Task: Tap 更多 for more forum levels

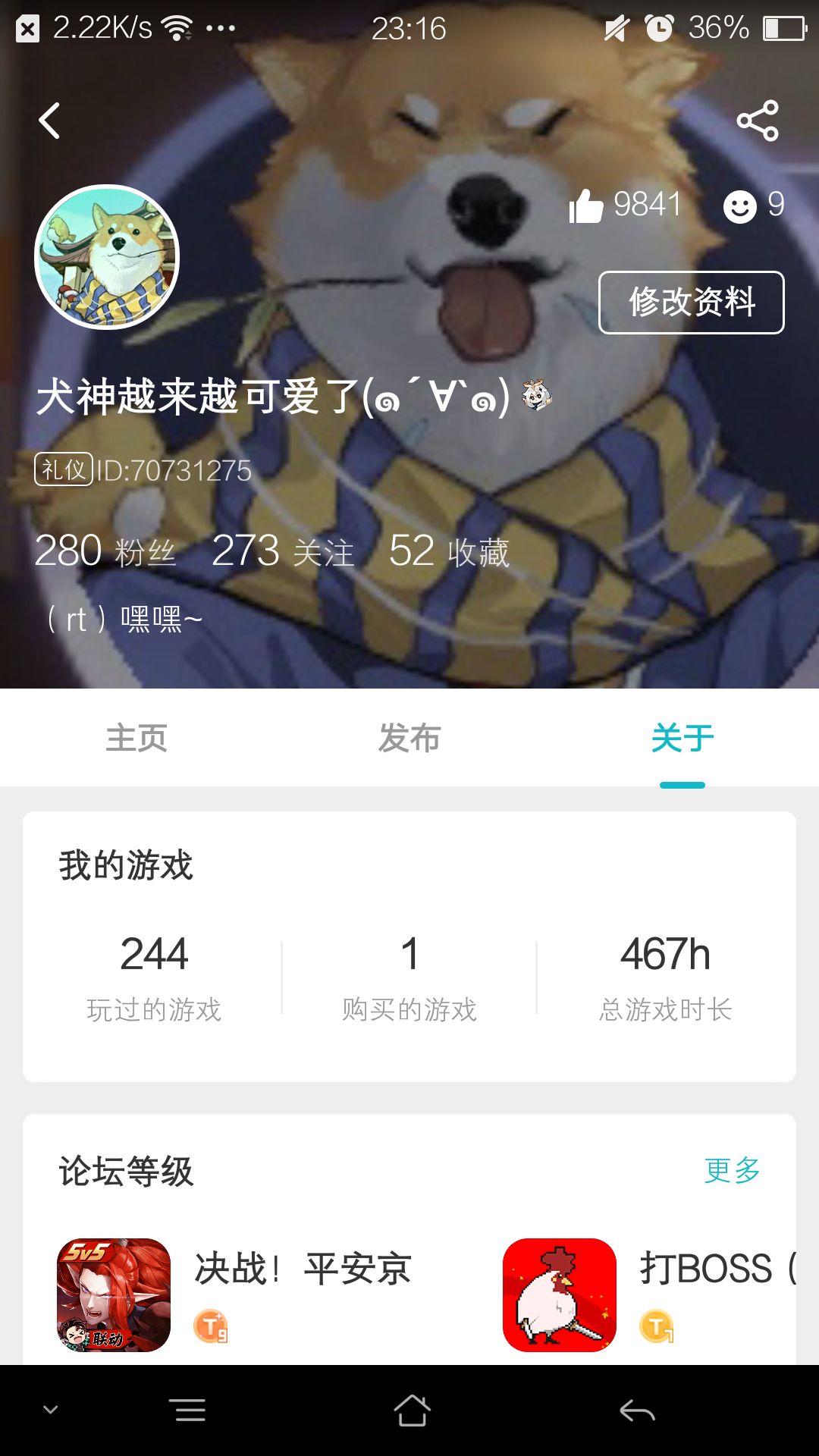Action: (x=732, y=1170)
